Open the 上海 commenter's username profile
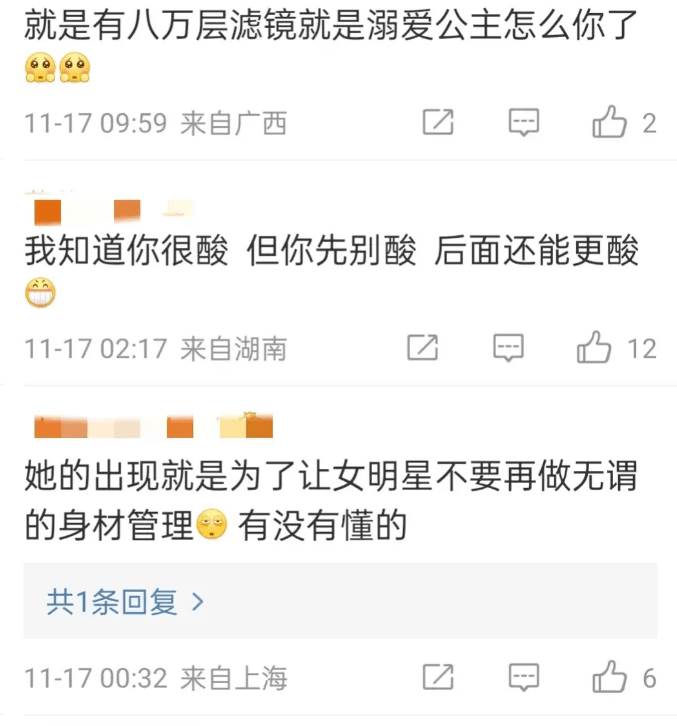677x726 pixels. tap(152, 427)
